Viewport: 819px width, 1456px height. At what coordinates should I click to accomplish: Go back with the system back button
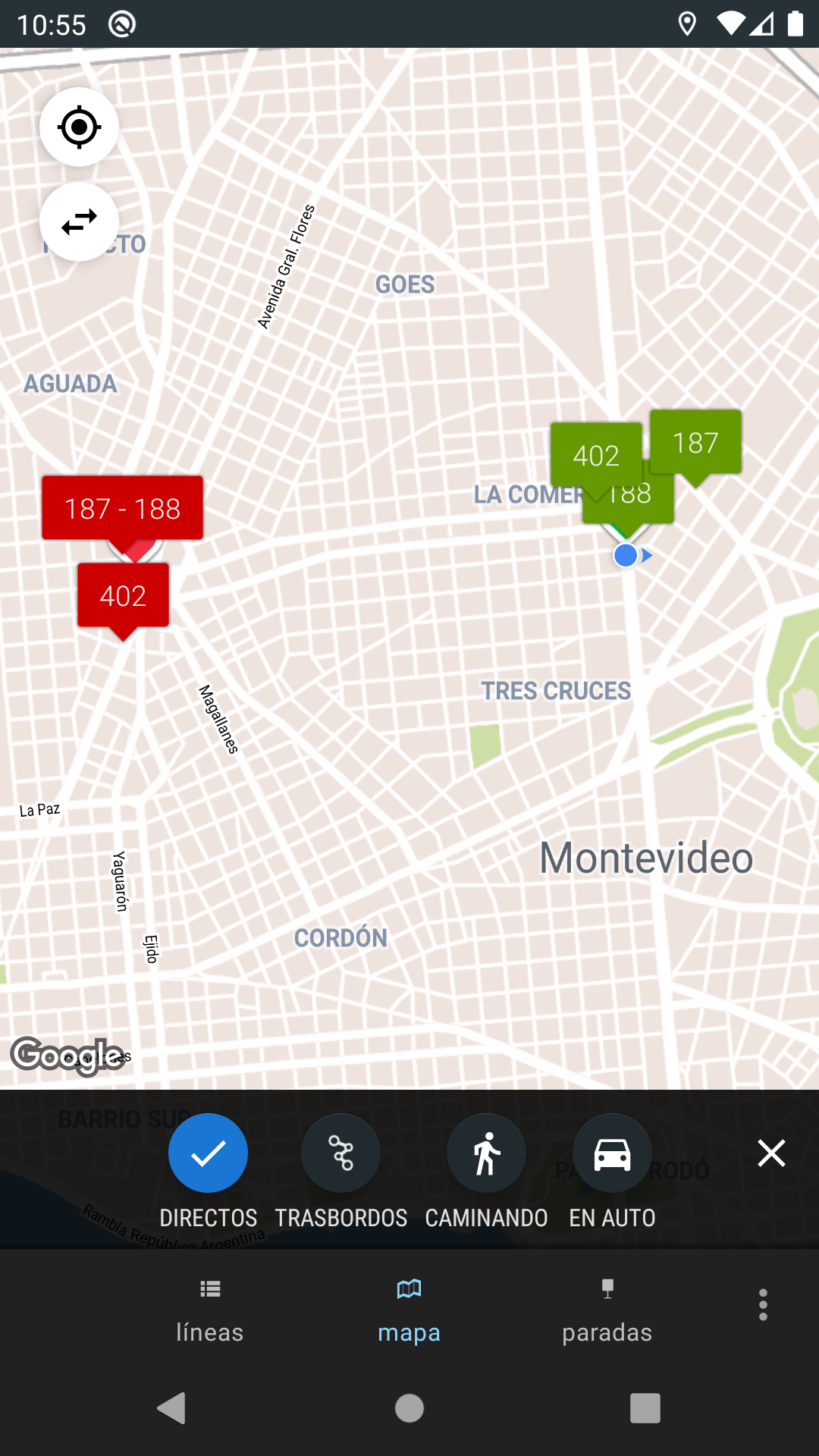pos(172,1408)
